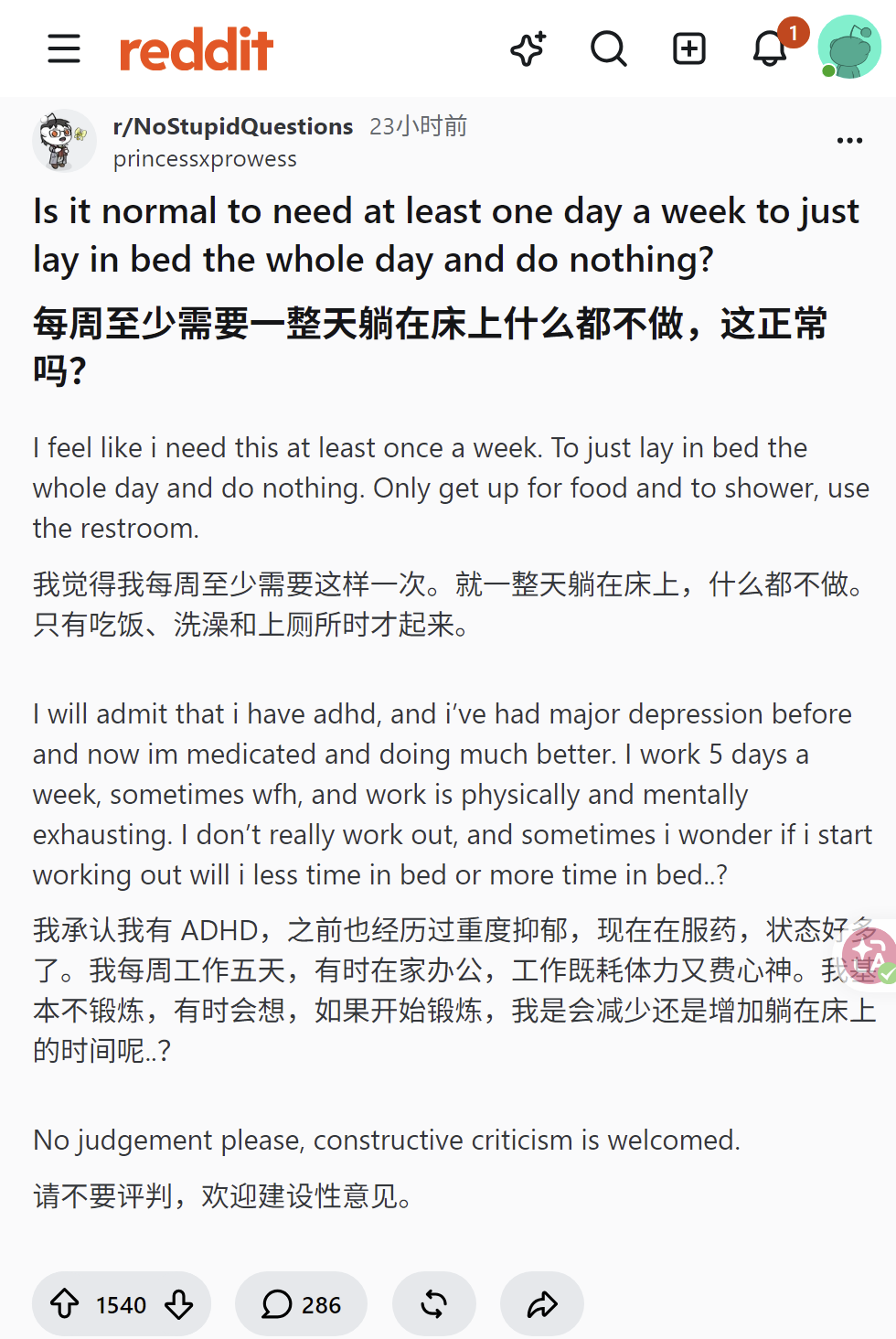896x1339 pixels.
Task: Downvote this post
Action: [x=179, y=1303]
